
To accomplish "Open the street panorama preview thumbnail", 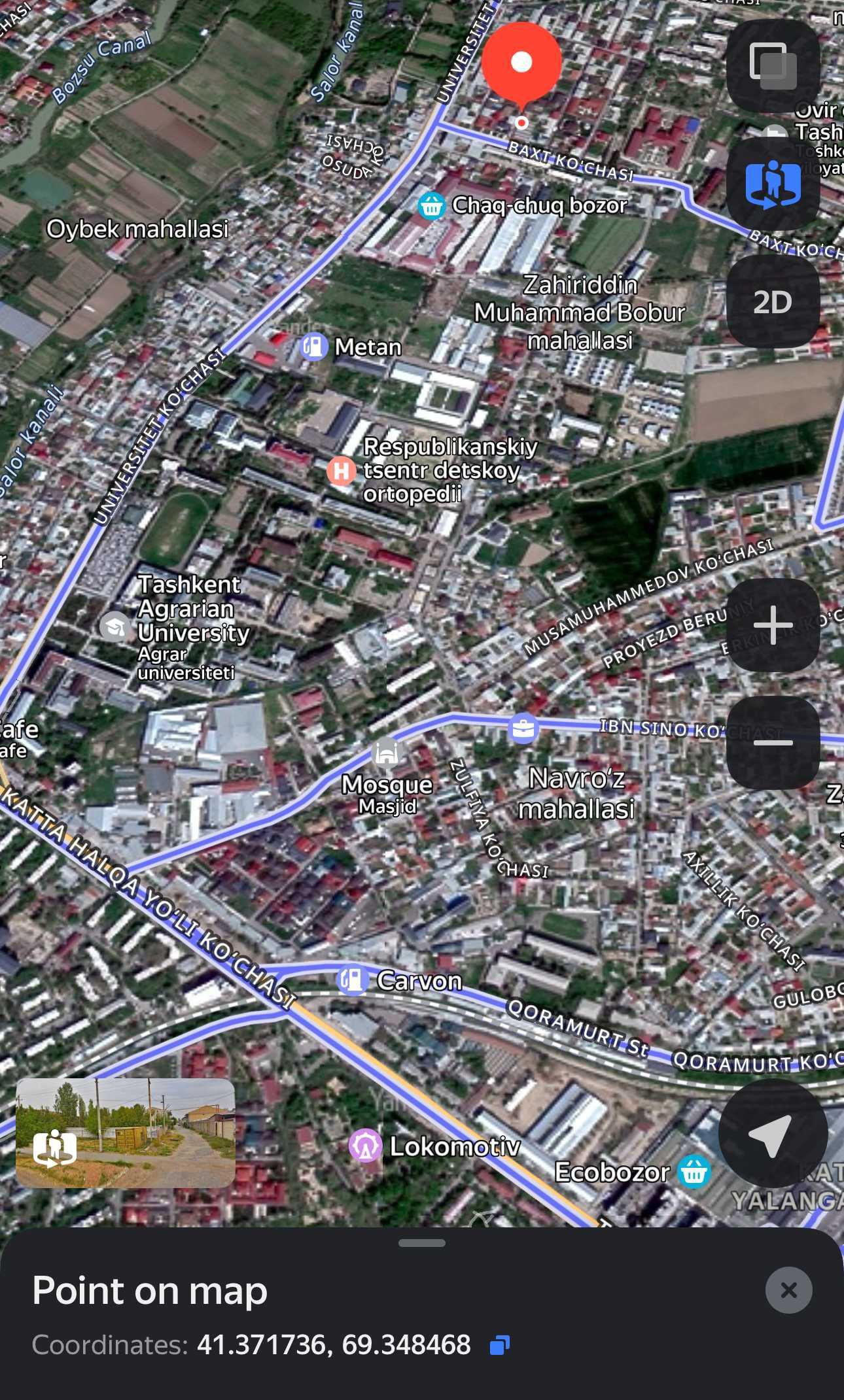I will [x=125, y=1133].
